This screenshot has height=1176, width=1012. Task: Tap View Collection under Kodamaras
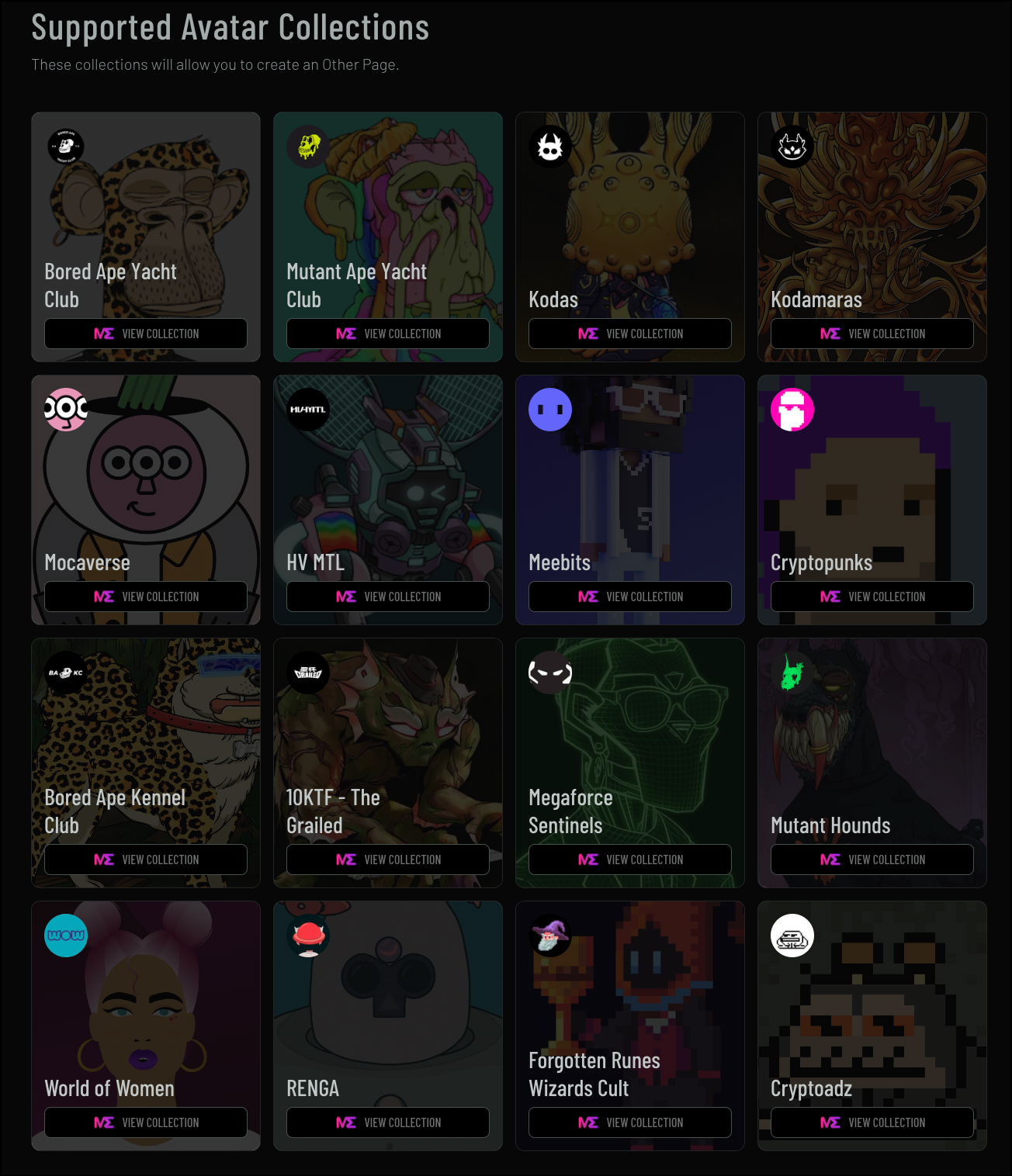click(x=872, y=334)
